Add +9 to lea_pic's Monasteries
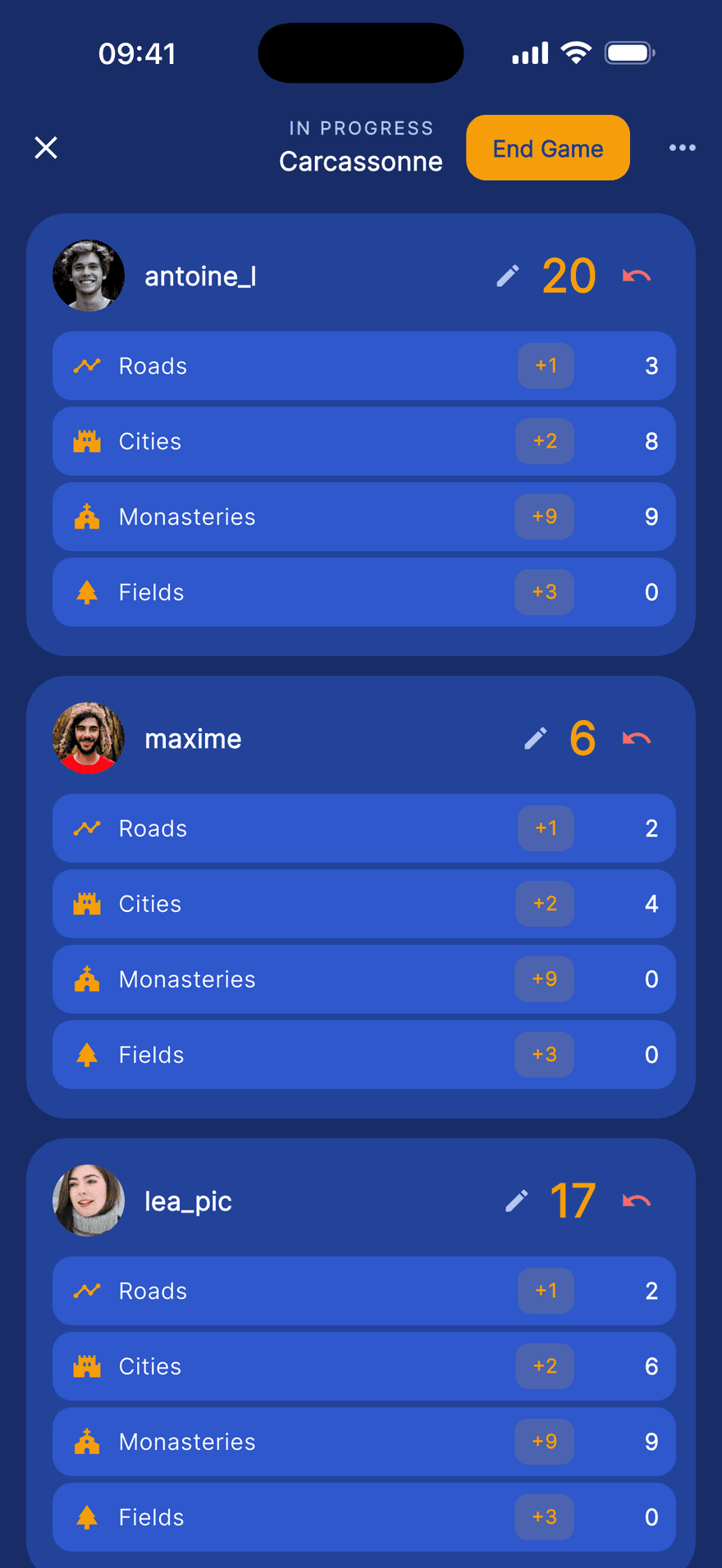Screen dimensions: 722x1568 click(545, 1442)
